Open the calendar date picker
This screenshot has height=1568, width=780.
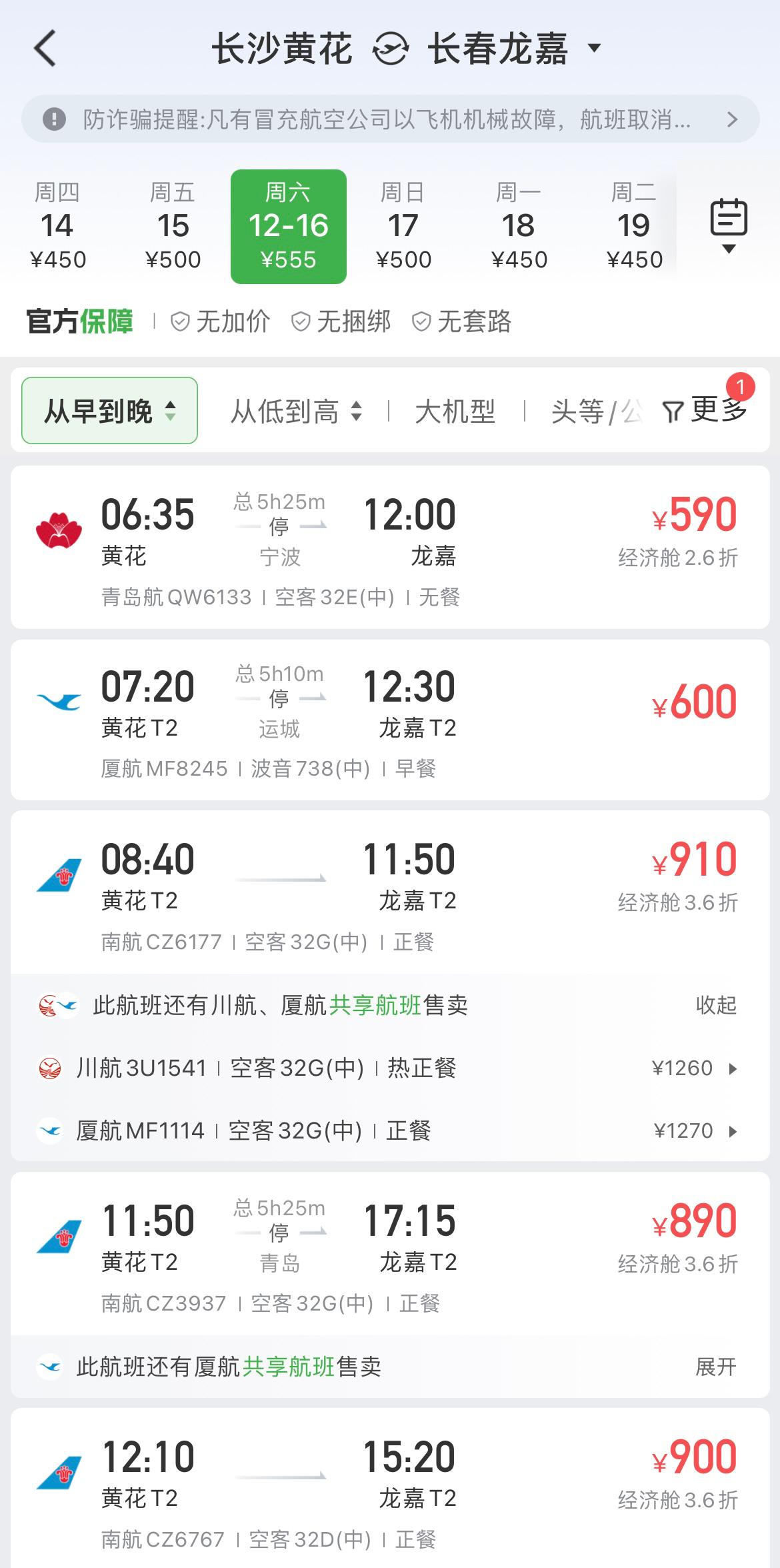pyautogui.click(x=729, y=225)
